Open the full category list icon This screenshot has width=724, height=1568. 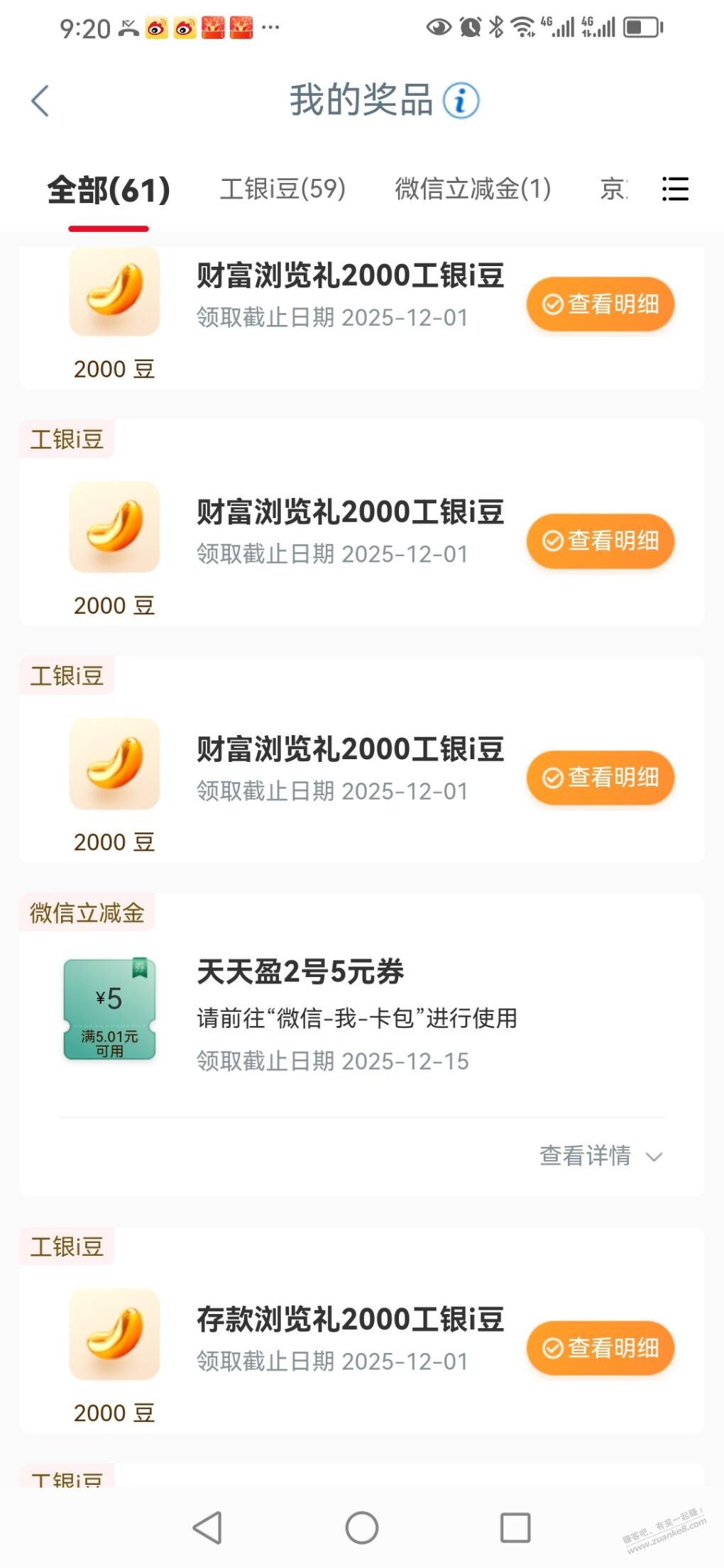[675, 189]
